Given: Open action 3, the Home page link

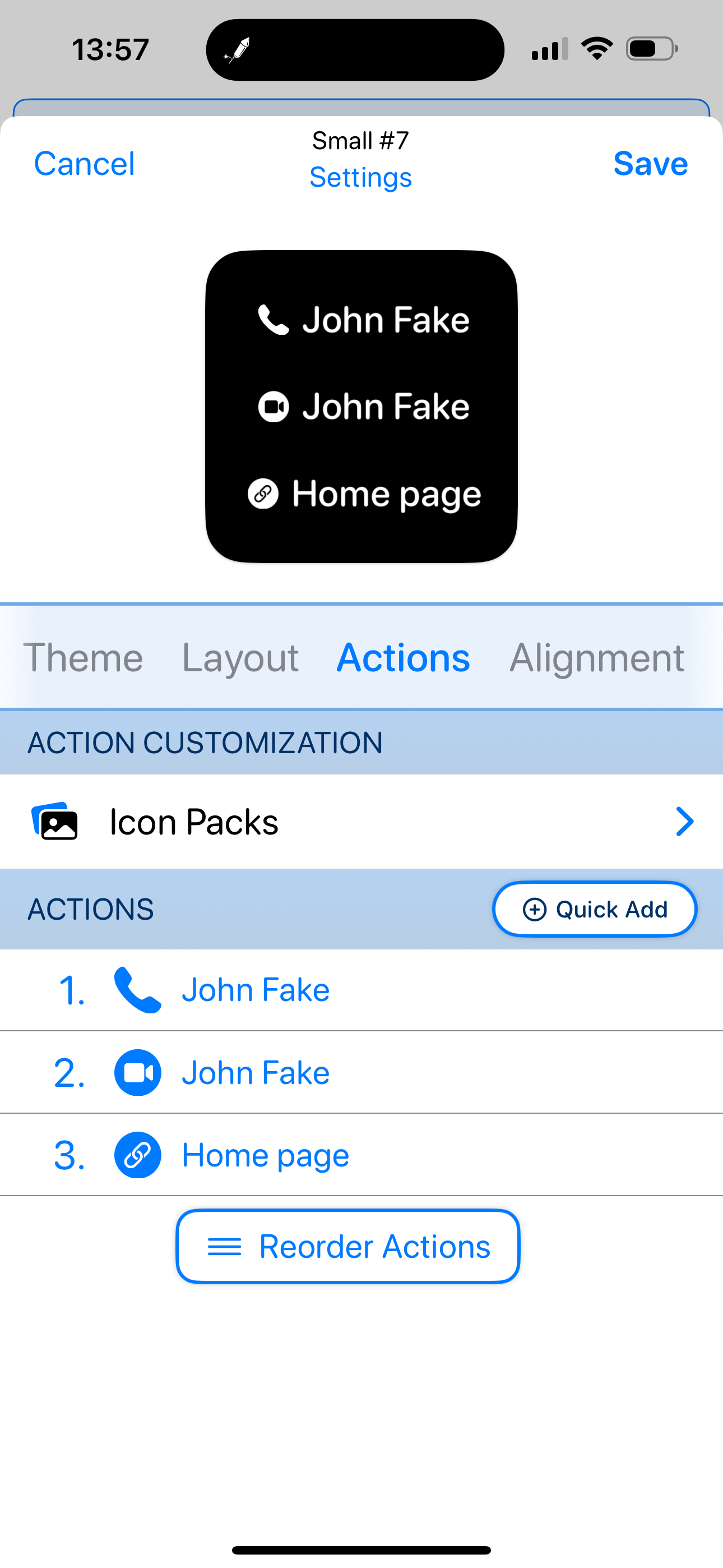Looking at the screenshot, I should coord(361,1155).
